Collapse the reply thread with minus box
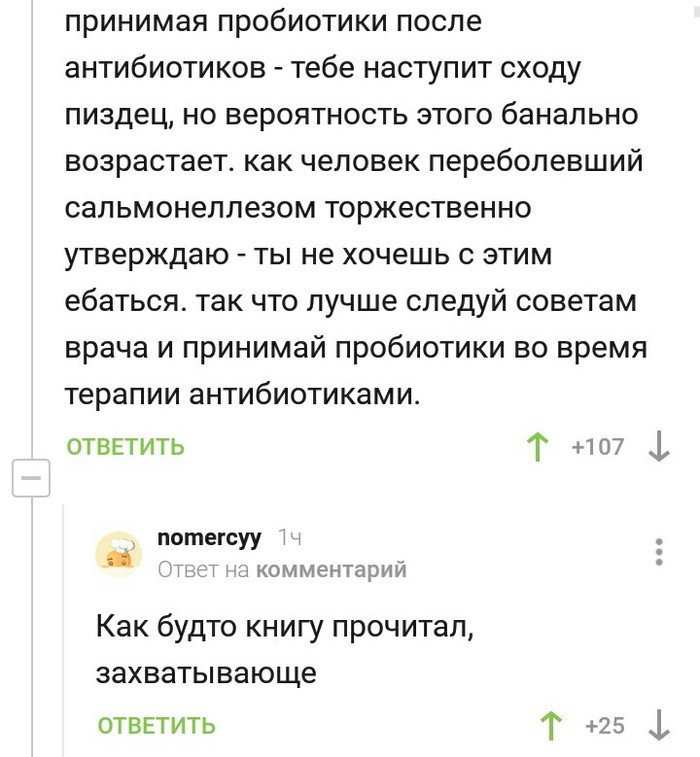The image size is (700, 757). (x=30, y=480)
